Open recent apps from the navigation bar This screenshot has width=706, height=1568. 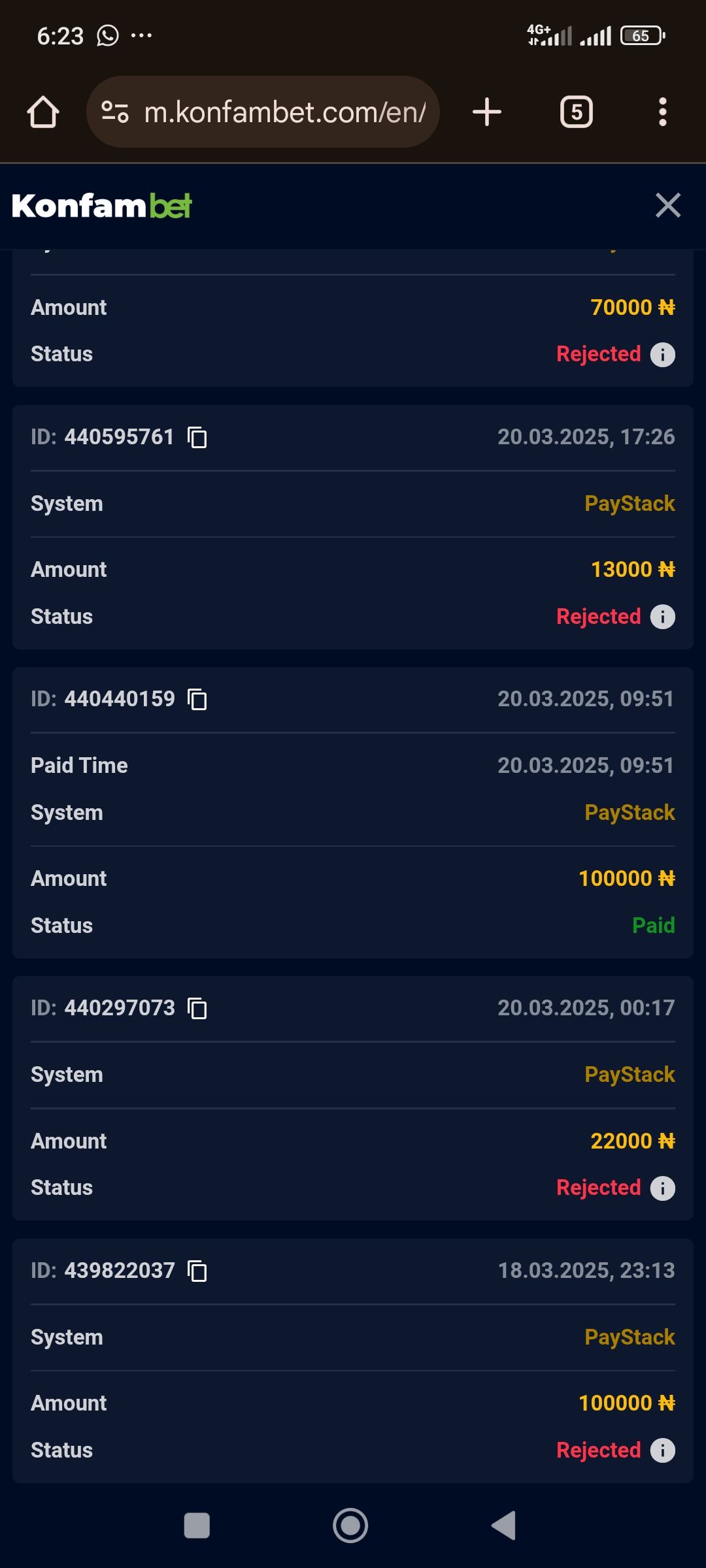tap(197, 1526)
